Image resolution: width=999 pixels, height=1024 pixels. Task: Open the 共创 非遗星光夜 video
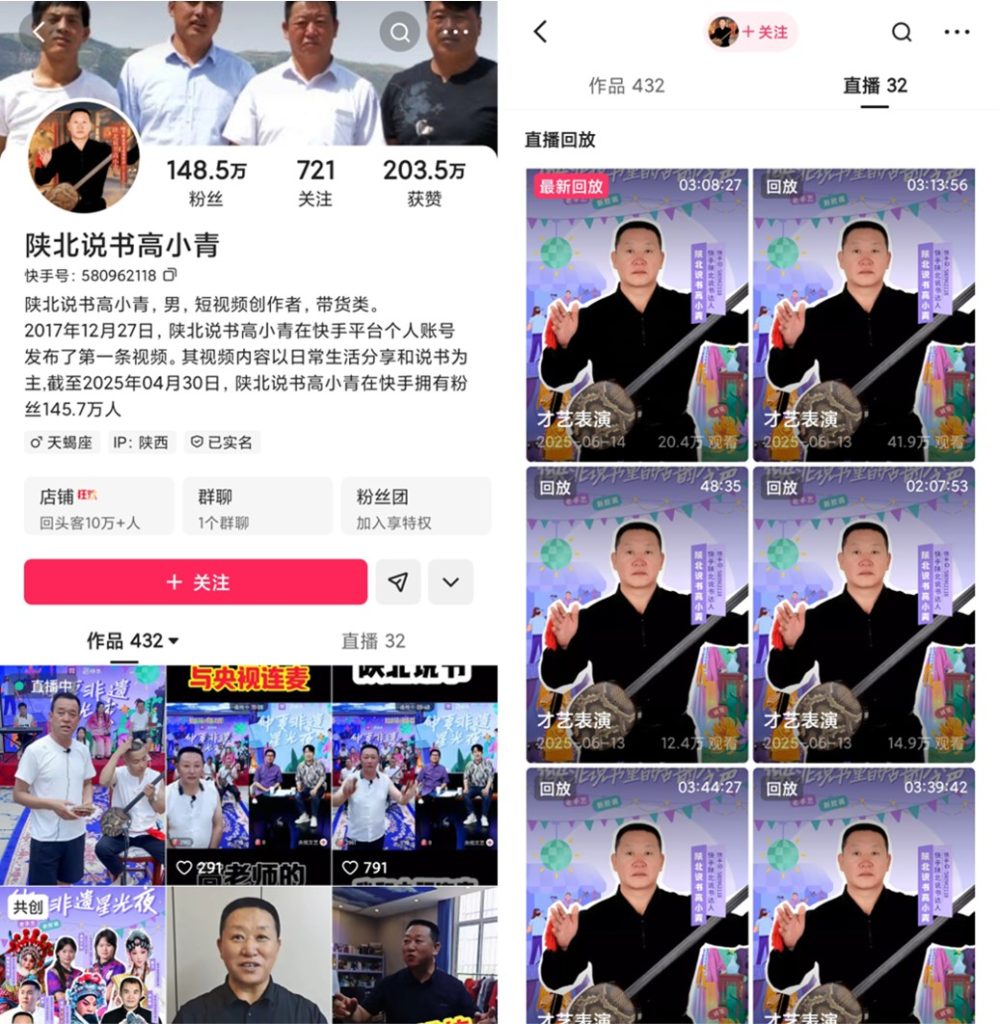[82, 955]
